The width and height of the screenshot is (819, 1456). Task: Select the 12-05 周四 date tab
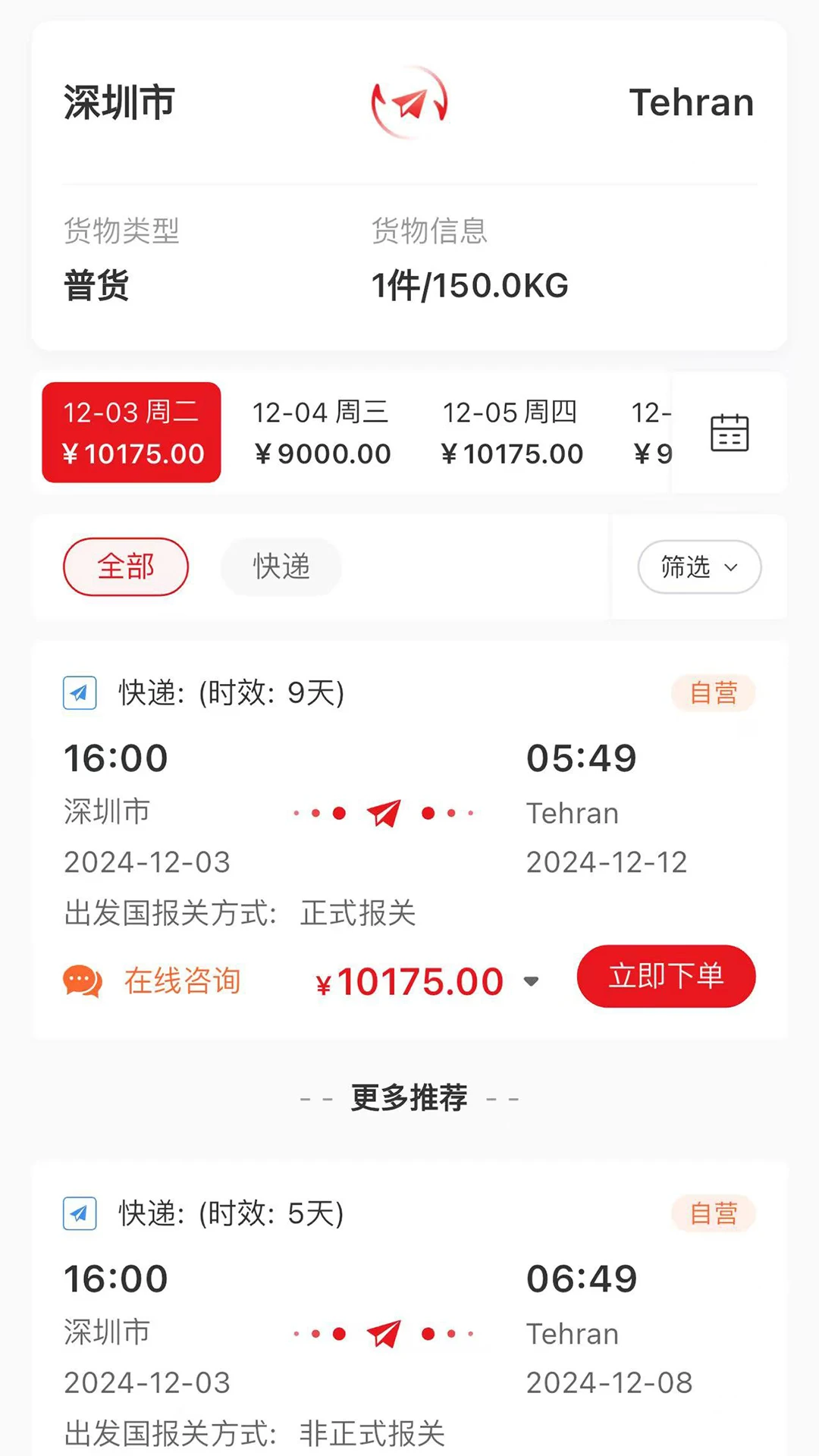(x=512, y=432)
